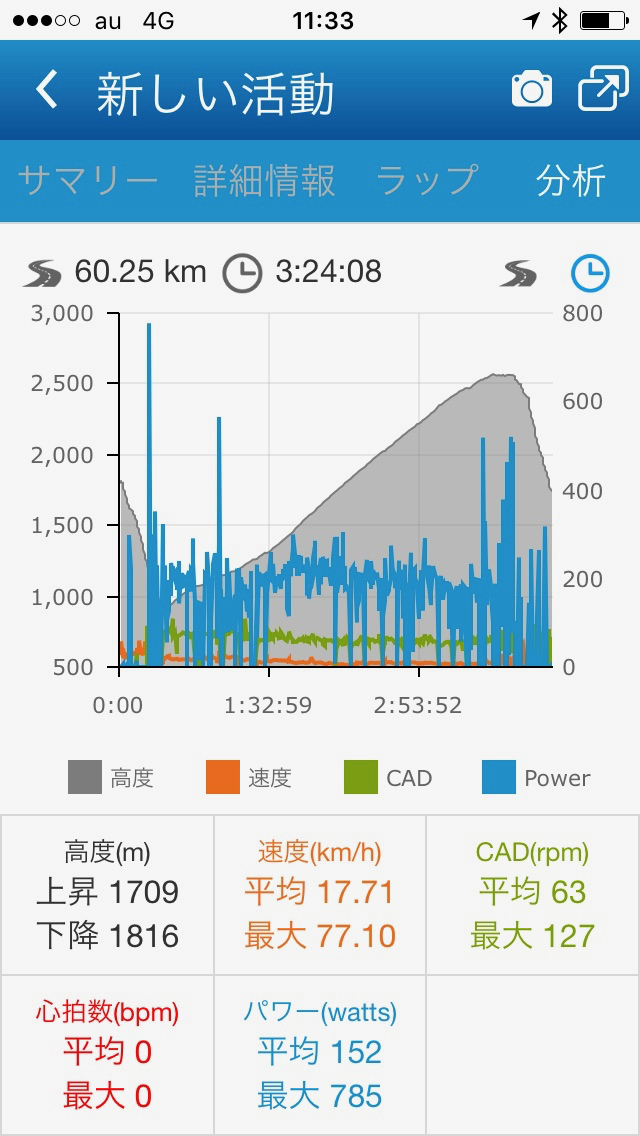Go back using the arrow
640x1136 pixels.
[47, 91]
